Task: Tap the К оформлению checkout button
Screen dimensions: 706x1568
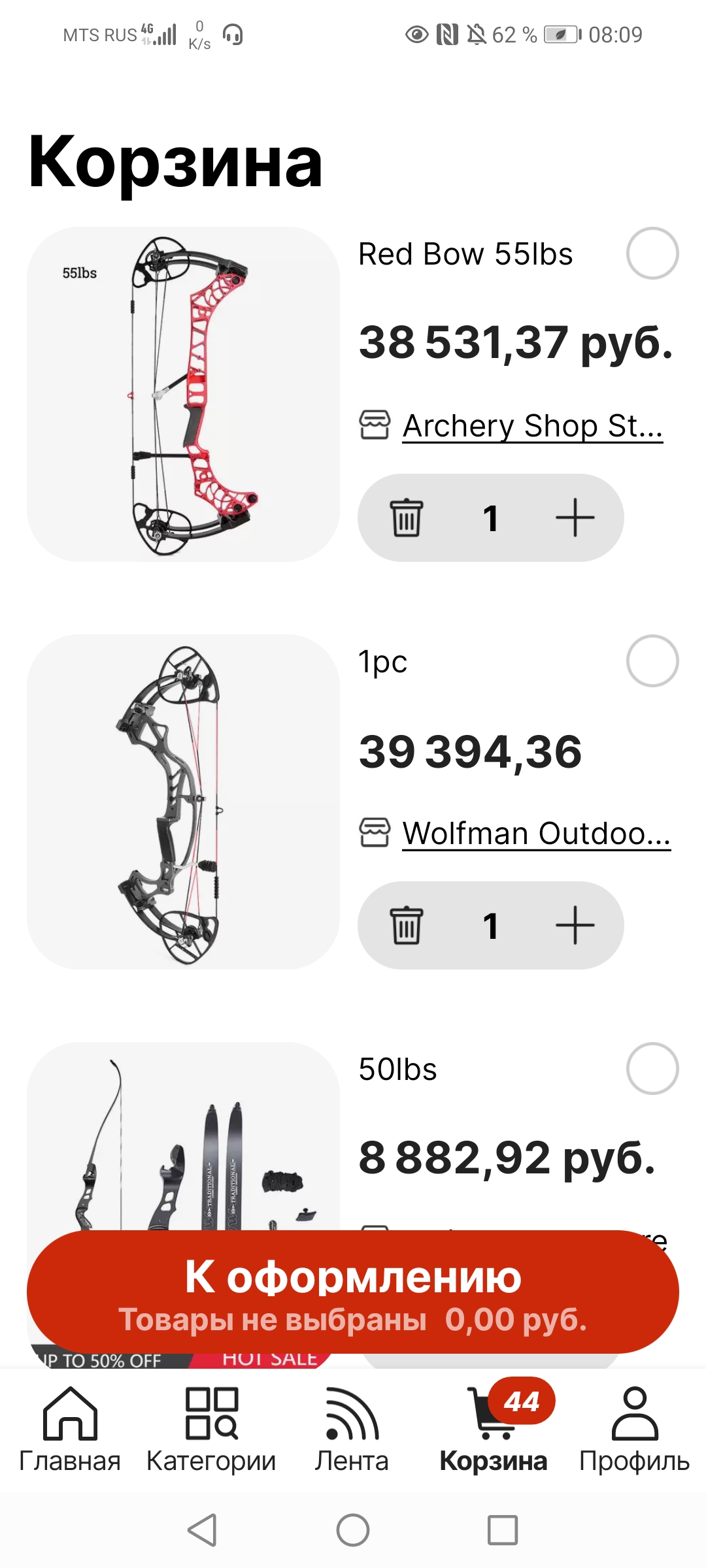Action: [353, 1292]
